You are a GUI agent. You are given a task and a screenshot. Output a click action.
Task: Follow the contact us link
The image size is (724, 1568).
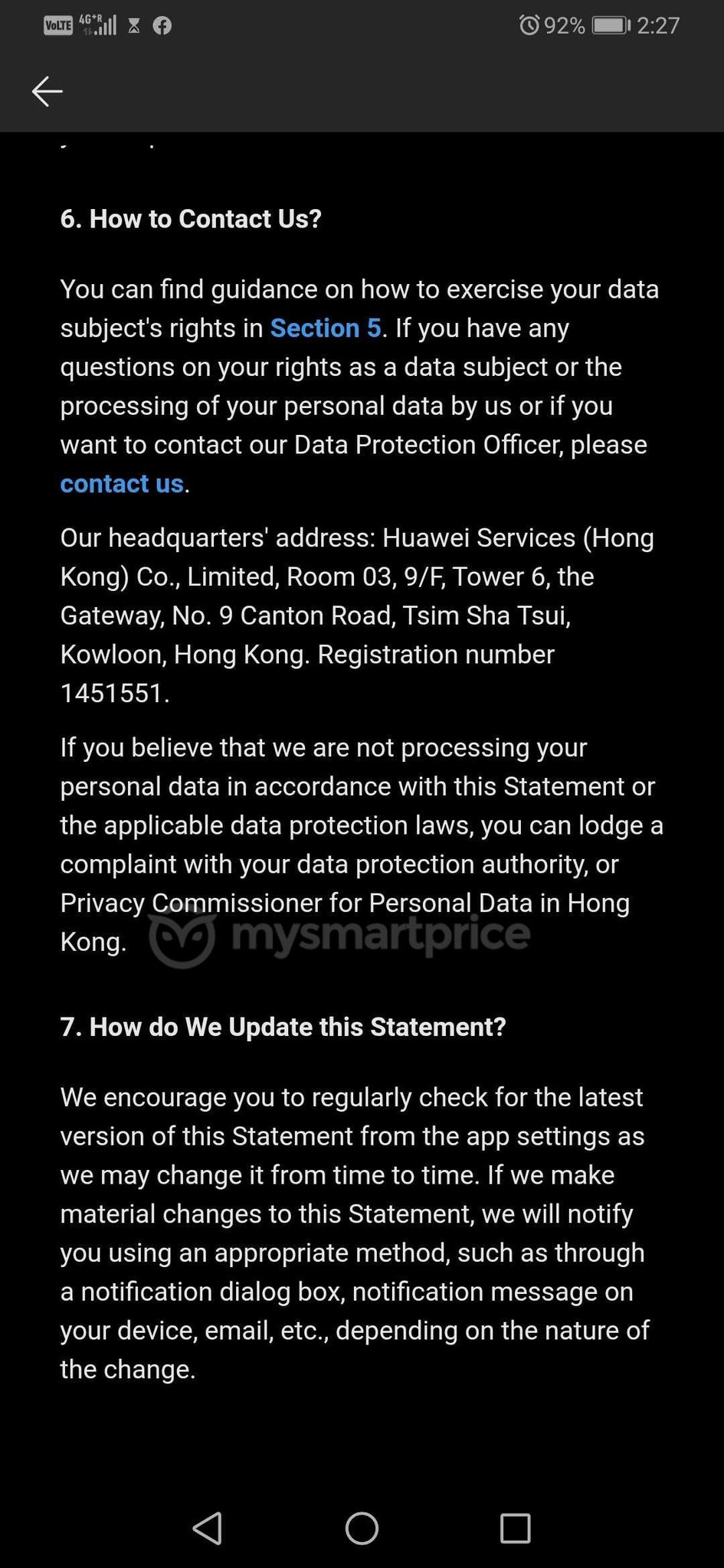pyautogui.click(x=122, y=484)
